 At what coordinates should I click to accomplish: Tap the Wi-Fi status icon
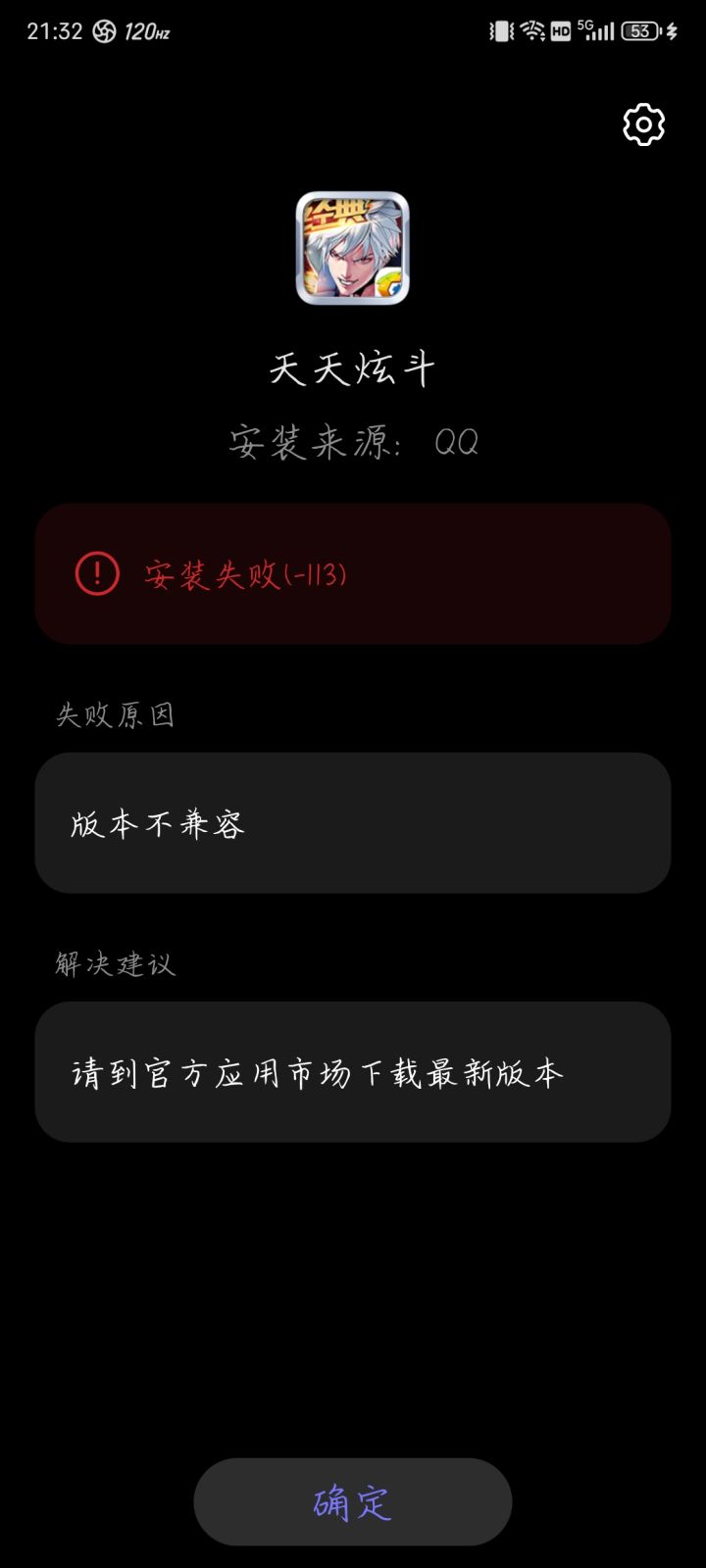coord(532,29)
